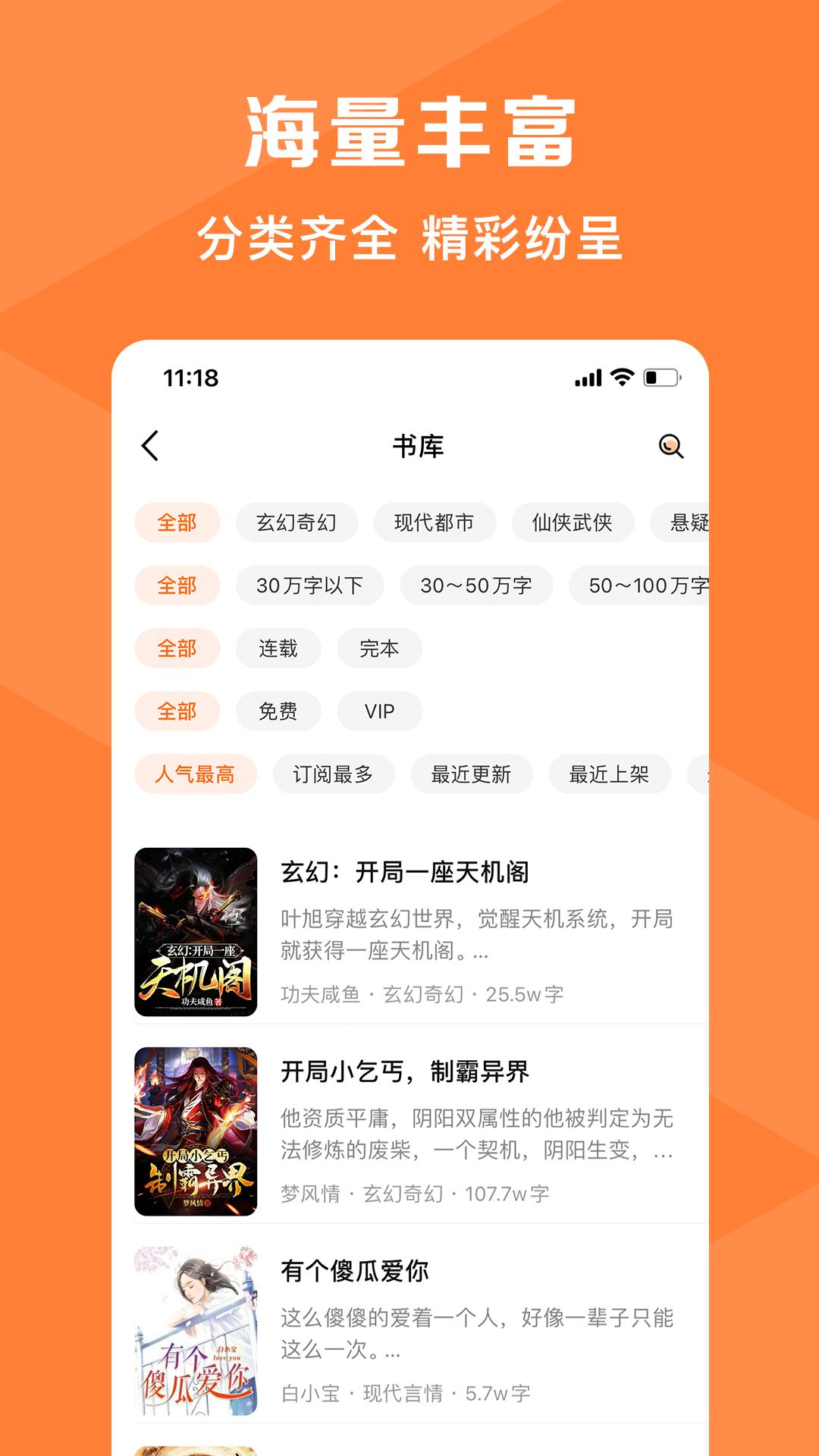Switch sorting to 最近更新
Viewport: 819px width, 1456px height.
point(472,774)
